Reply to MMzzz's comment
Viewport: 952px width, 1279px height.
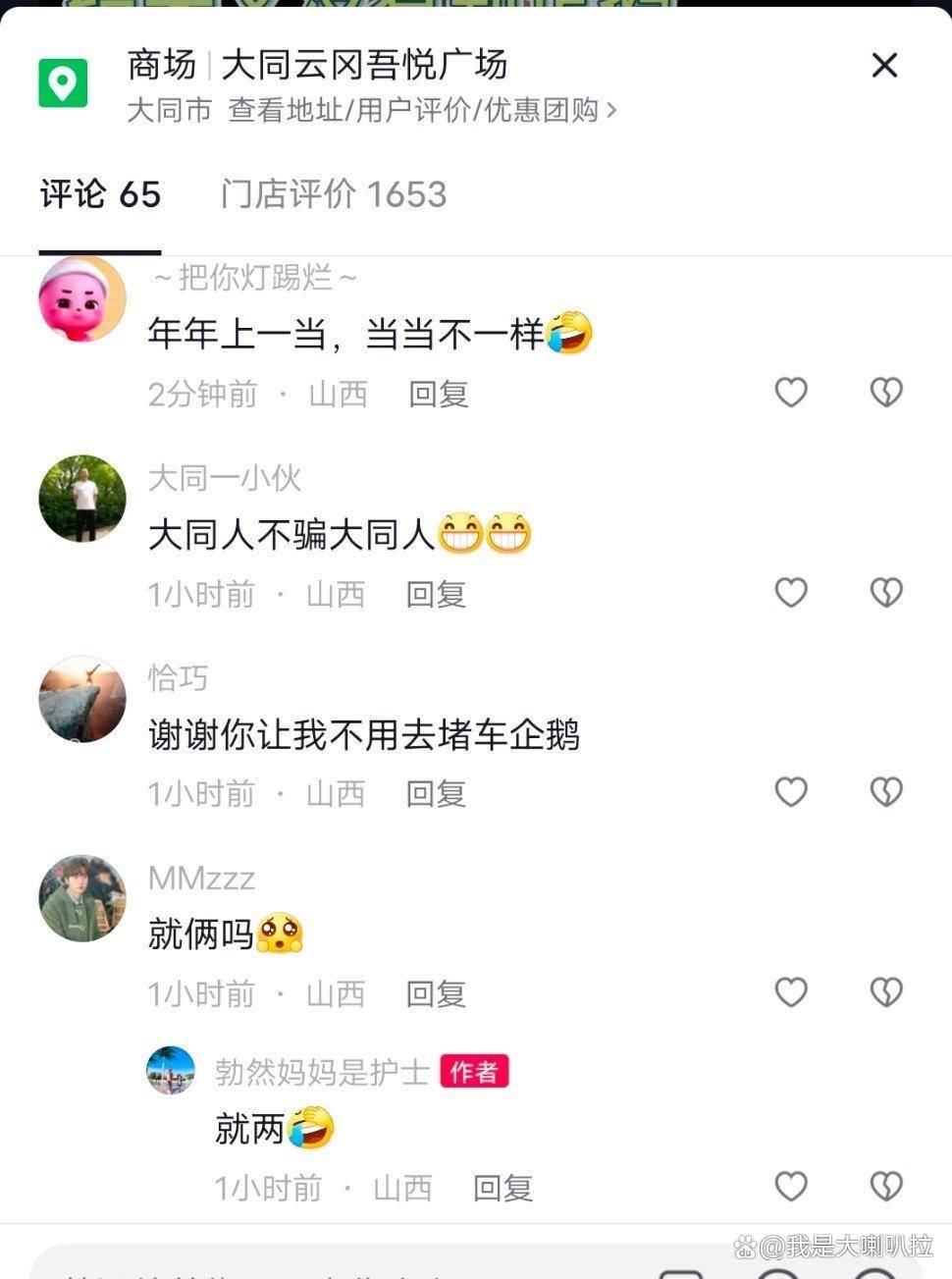[x=436, y=993]
